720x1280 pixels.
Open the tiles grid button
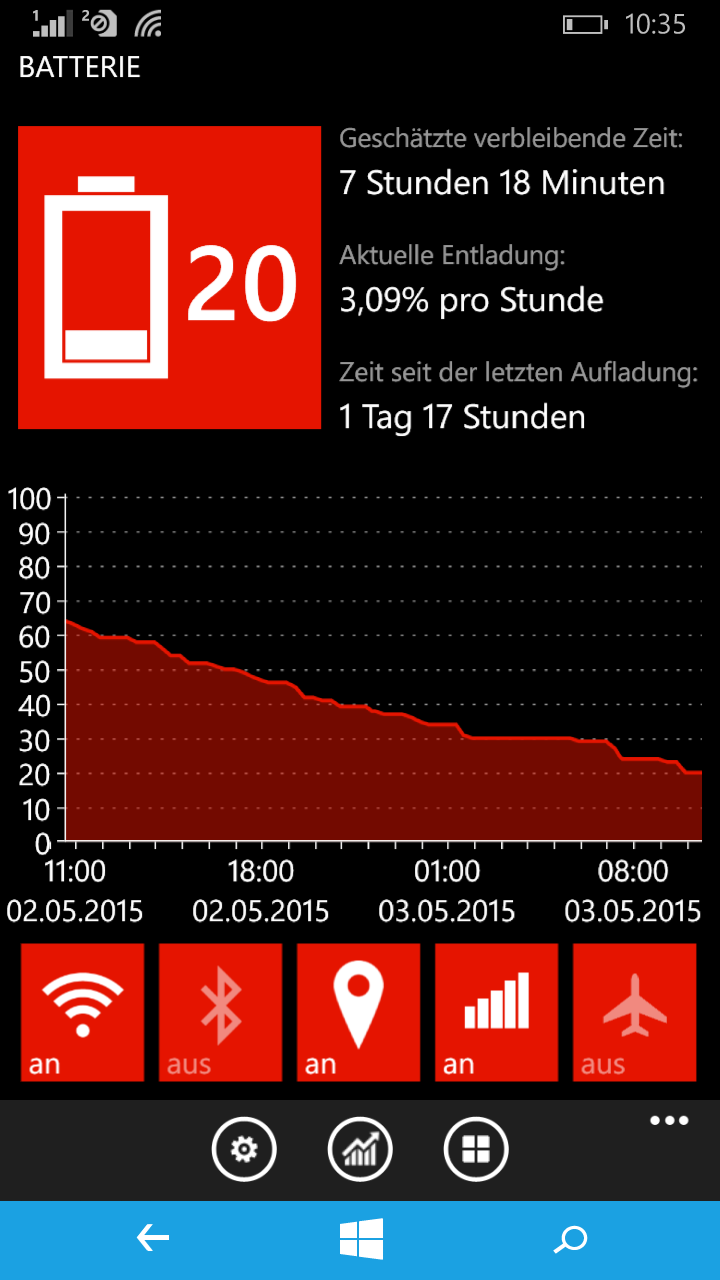pos(476,1150)
